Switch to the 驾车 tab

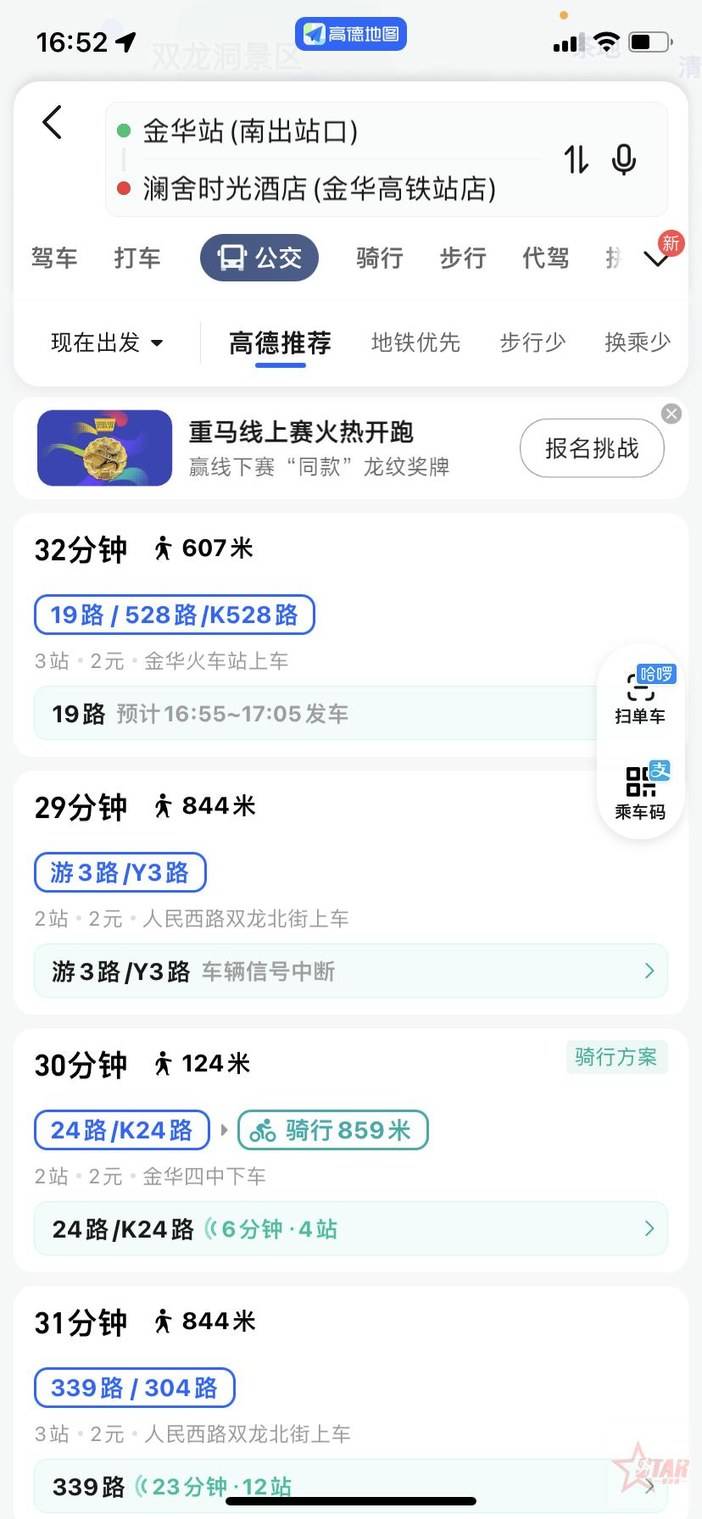(54, 258)
